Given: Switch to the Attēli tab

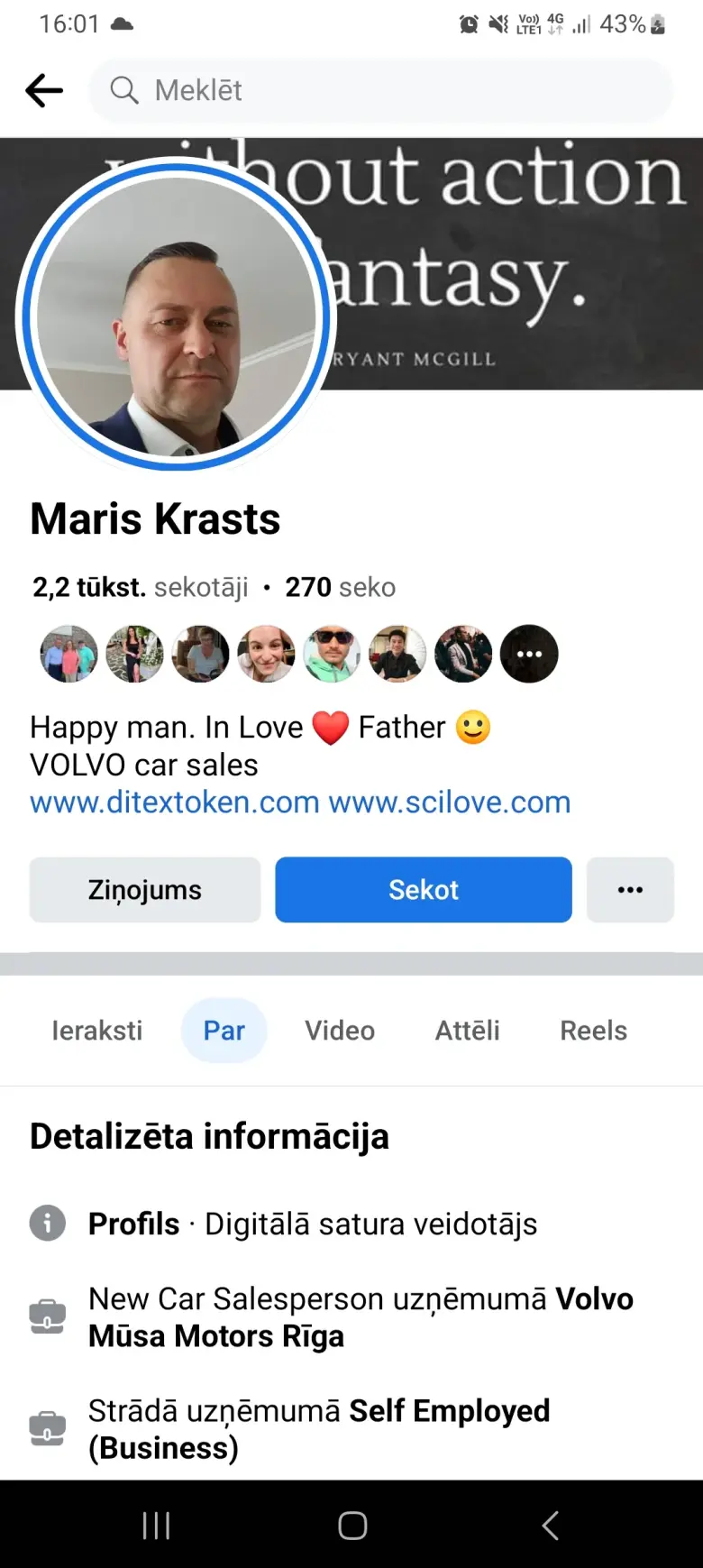Looking at the screenshot, I should (468, 1031).
